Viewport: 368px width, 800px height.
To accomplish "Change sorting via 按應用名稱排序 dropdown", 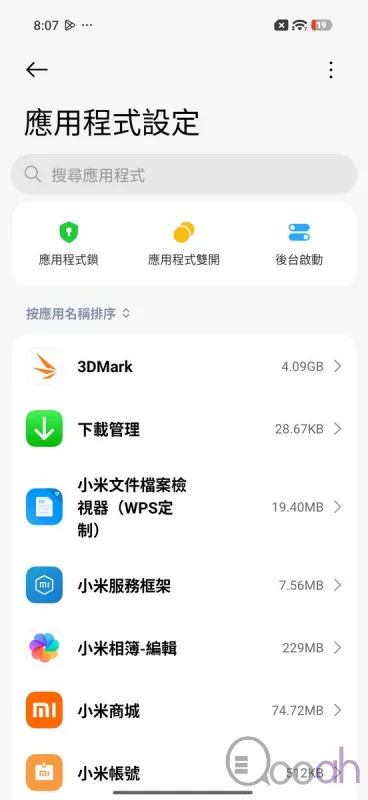I will click(78, 314).
